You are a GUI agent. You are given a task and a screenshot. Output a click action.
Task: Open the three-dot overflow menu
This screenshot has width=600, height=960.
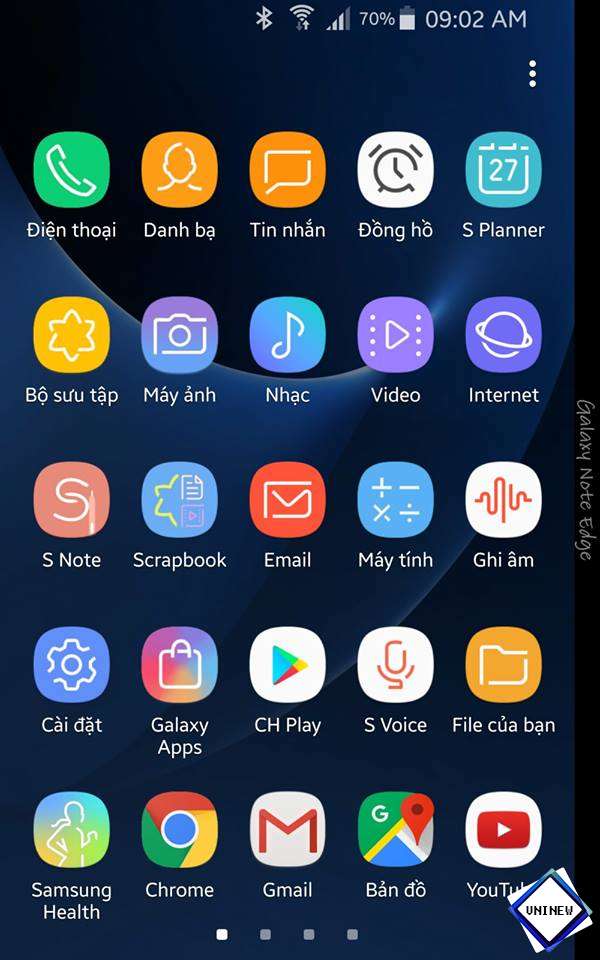pyautogui.click(x=533, y=73)
